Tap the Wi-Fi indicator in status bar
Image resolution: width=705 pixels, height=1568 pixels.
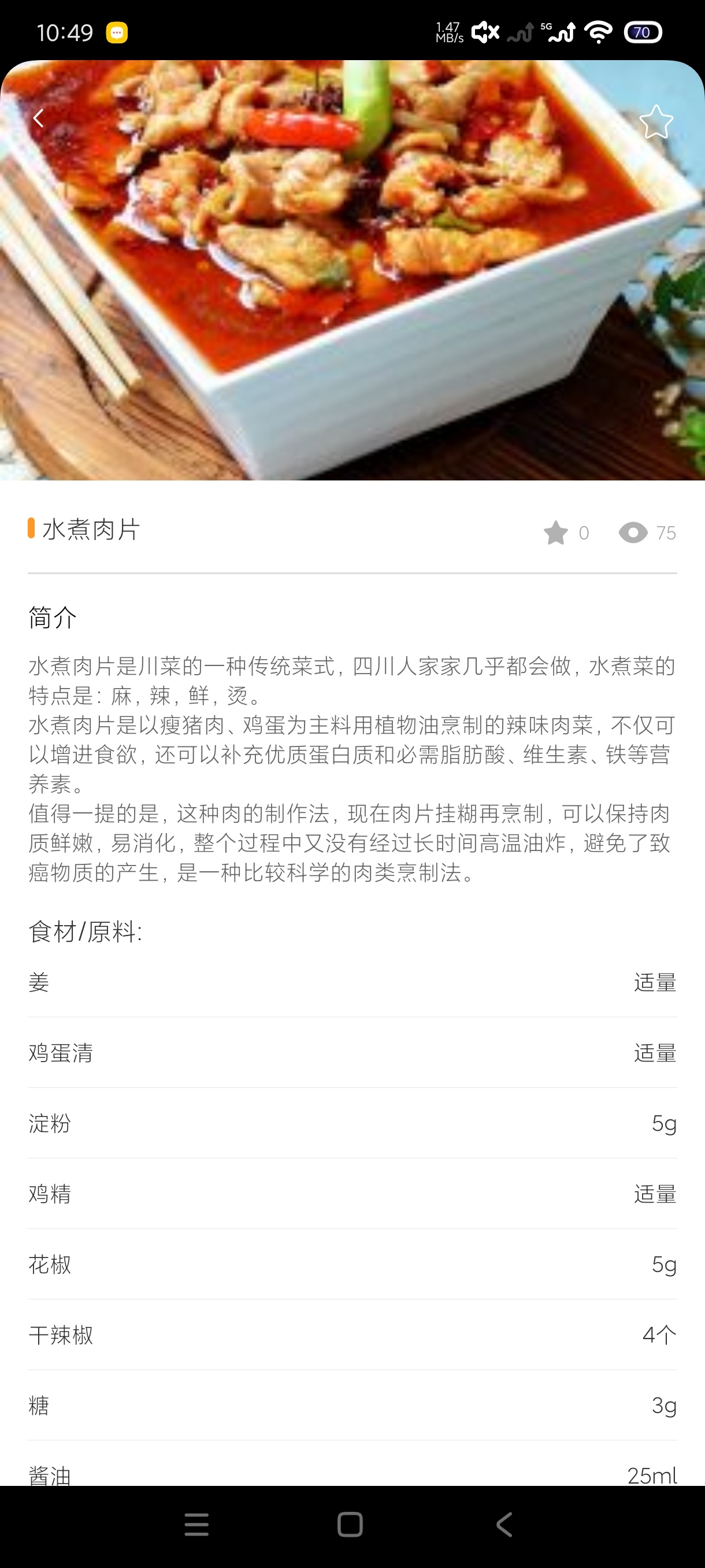(597, 32)
